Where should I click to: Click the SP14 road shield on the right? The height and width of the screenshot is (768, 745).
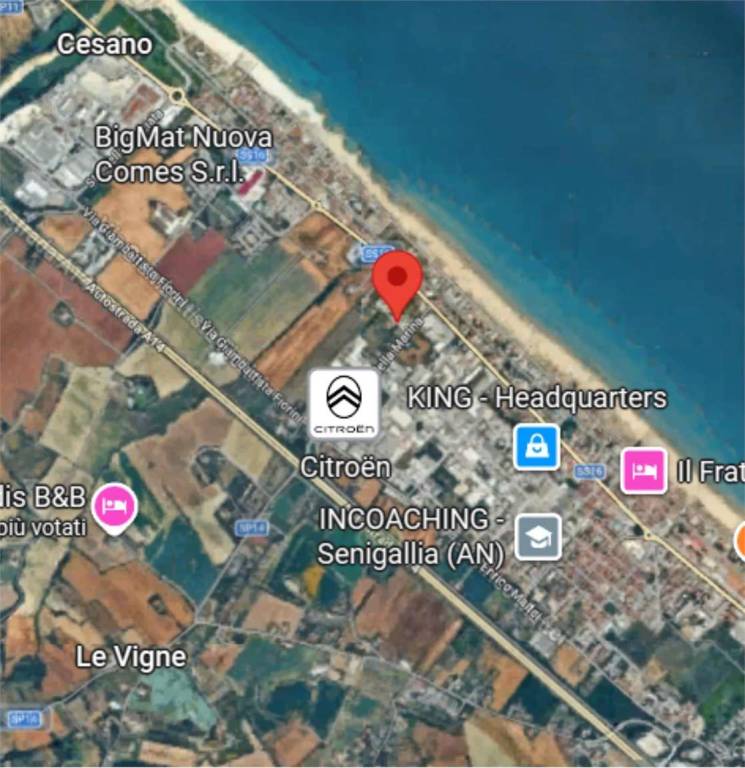point(252,526)
